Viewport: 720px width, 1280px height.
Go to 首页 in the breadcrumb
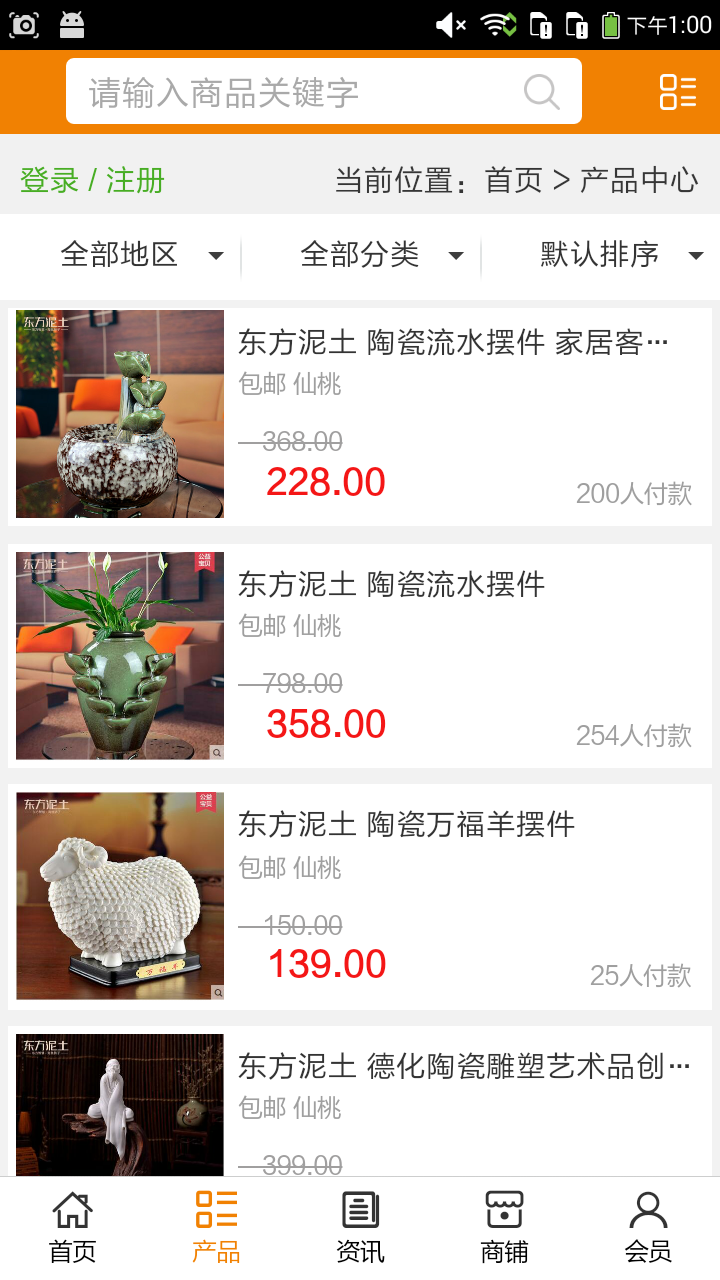coord(513,181)
